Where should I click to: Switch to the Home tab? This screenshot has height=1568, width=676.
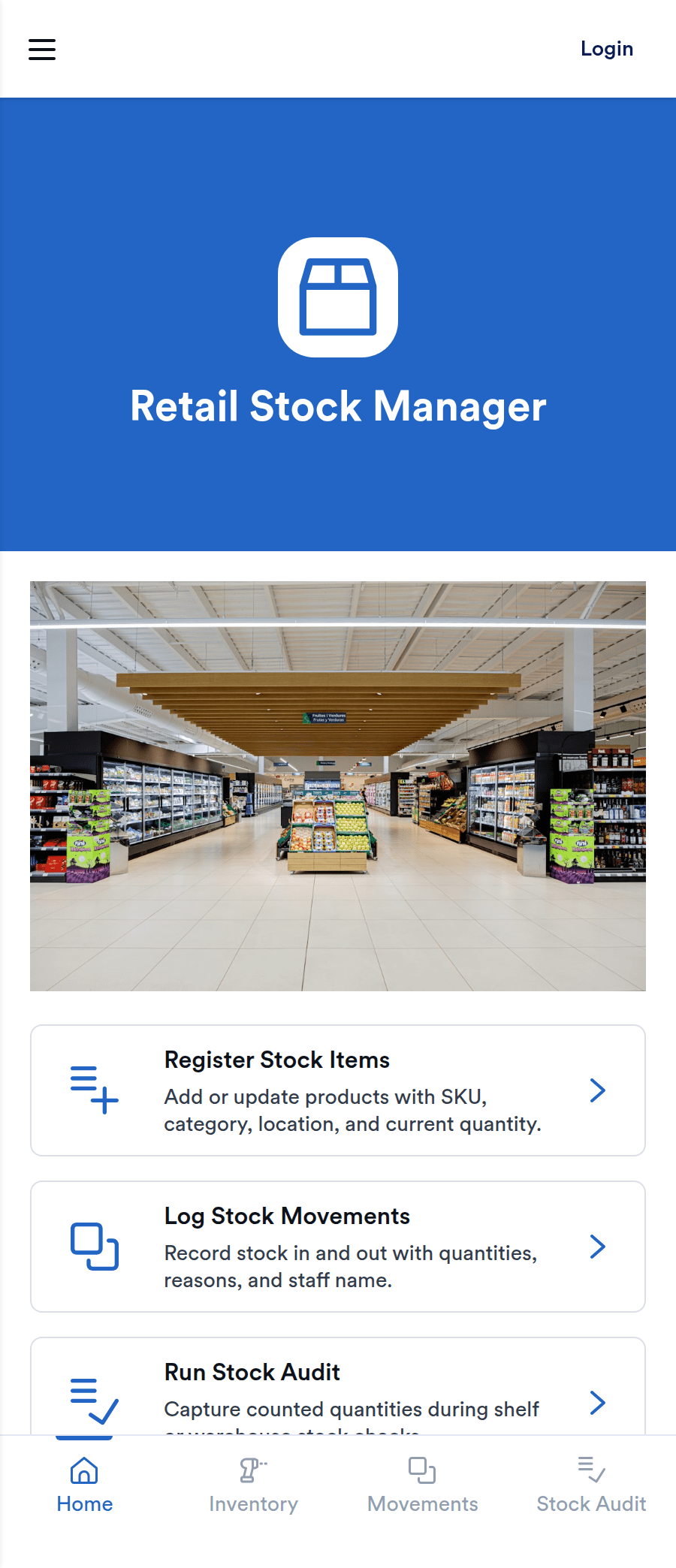point(85,1484)
